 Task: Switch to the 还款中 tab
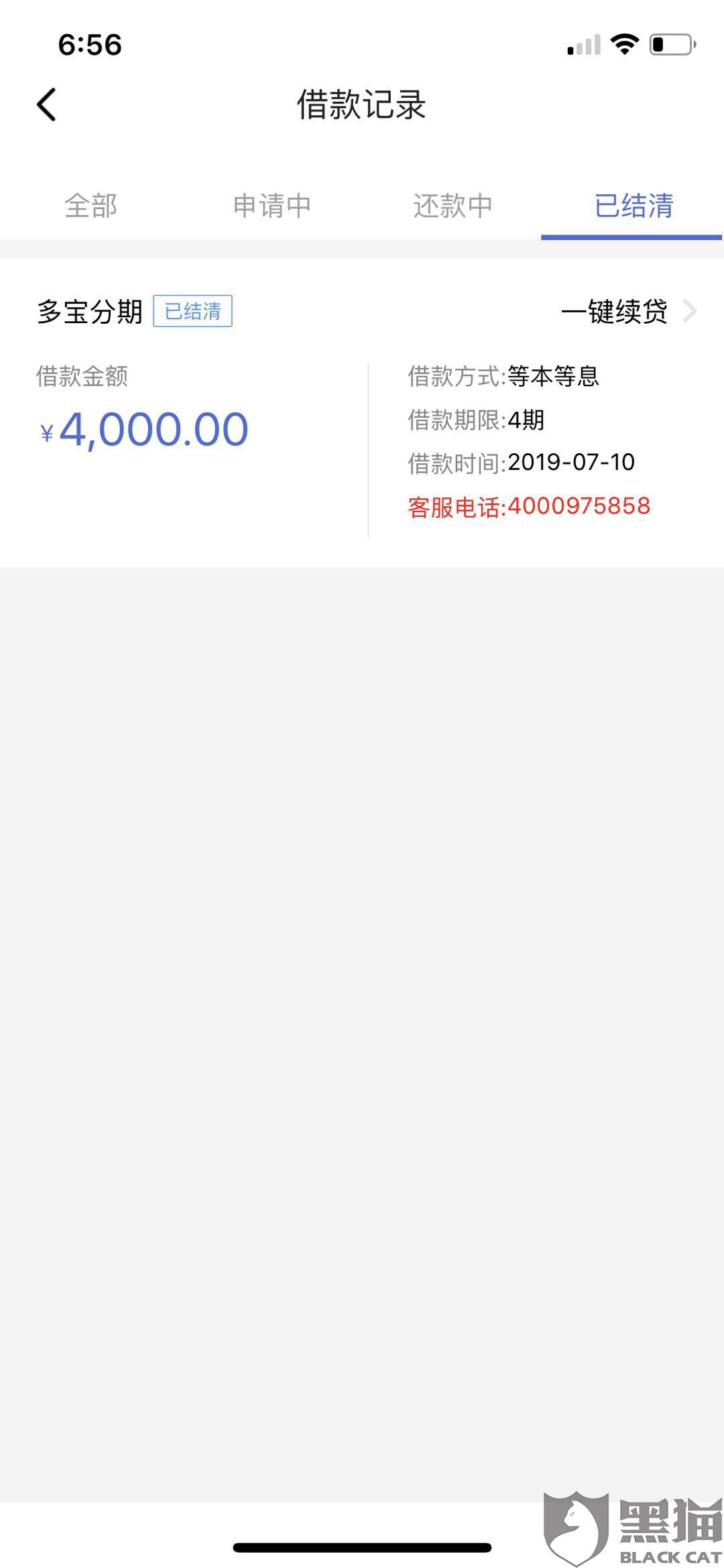tap(452, 206)
